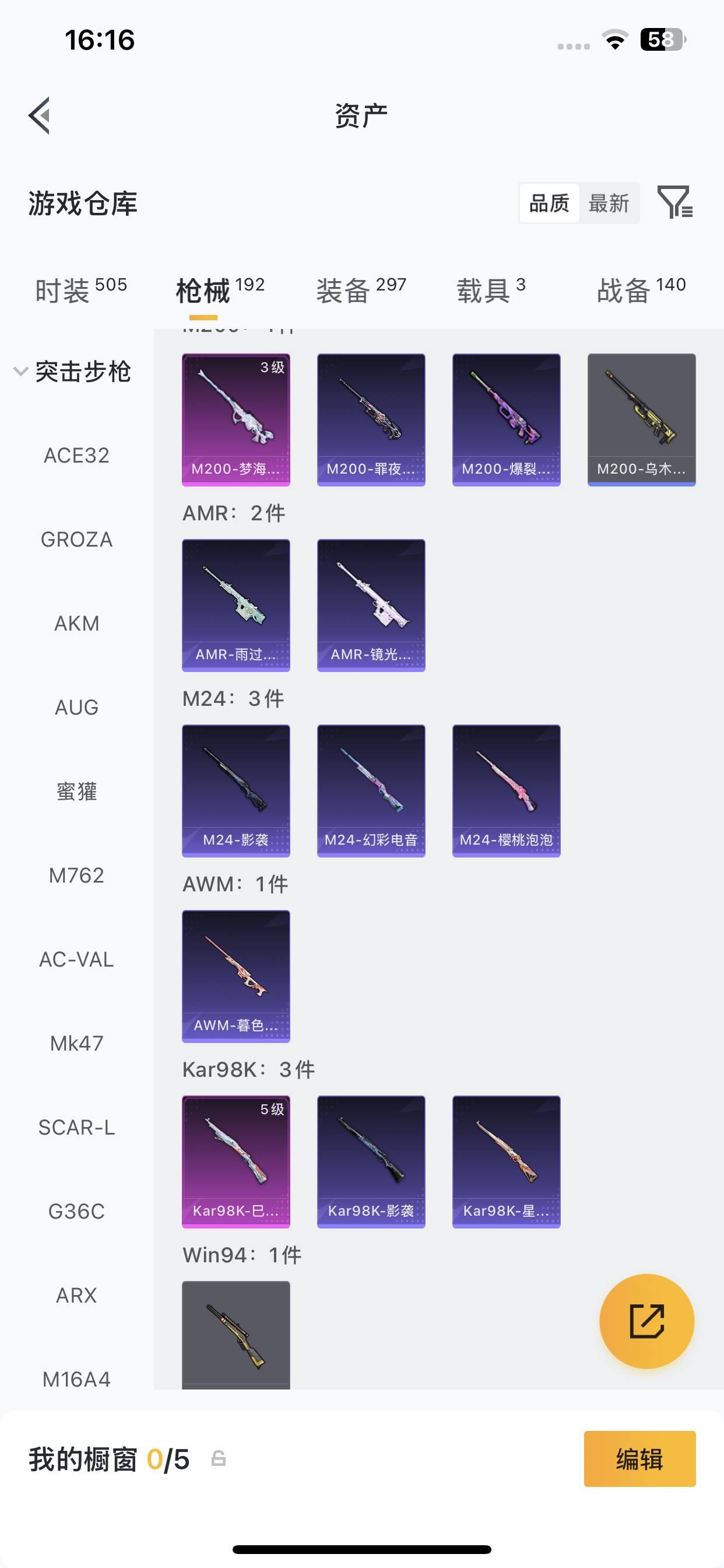
Task: View the 战备 tab
Action: tap(641, 290)
